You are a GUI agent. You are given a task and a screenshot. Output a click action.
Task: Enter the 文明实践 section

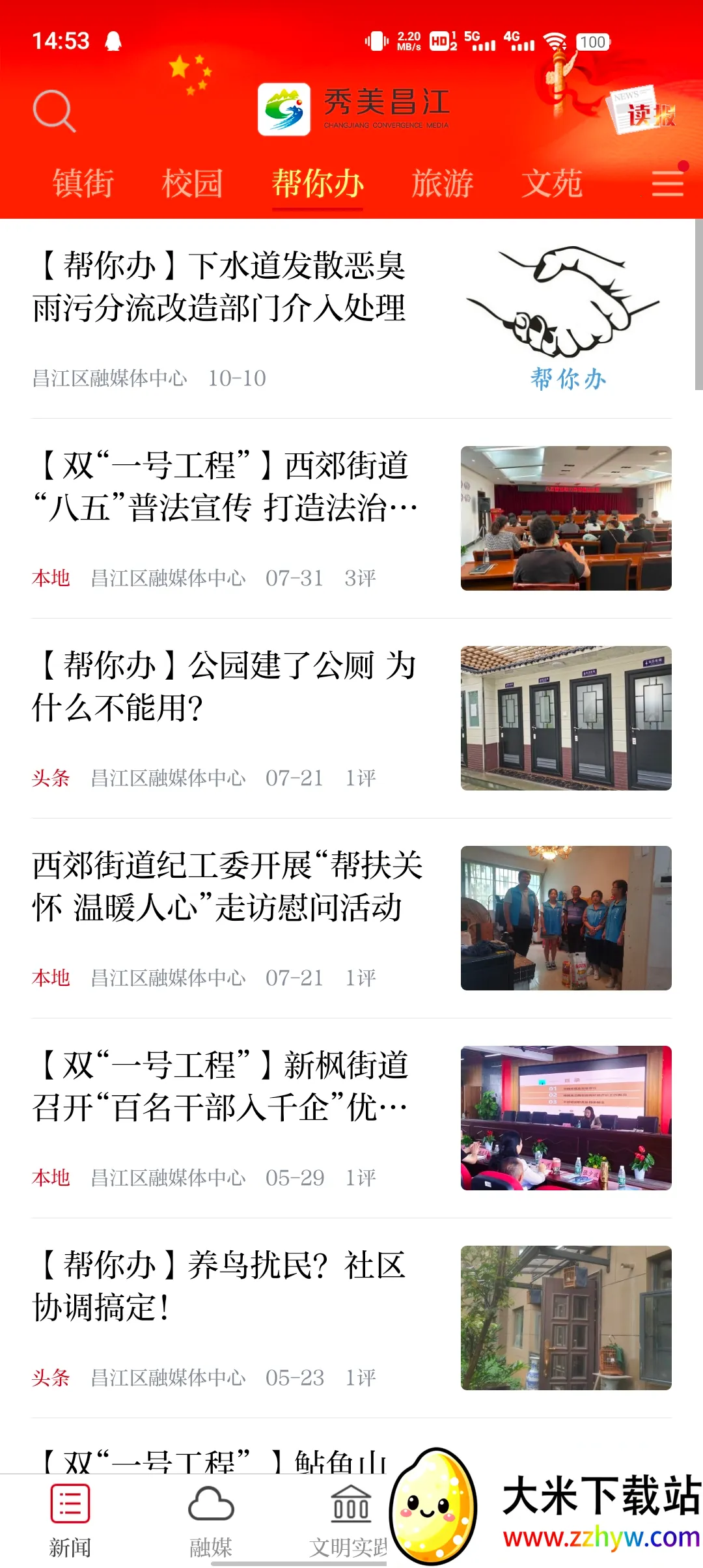(x=350, y=1517)
